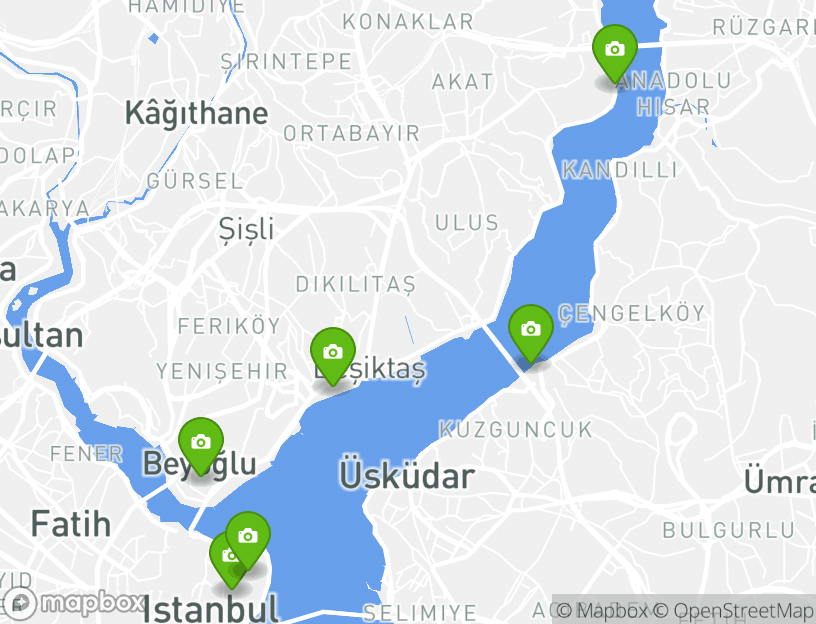
Task: Open the photo marker at Anadolu Hisar
Action: click(614, 50)
